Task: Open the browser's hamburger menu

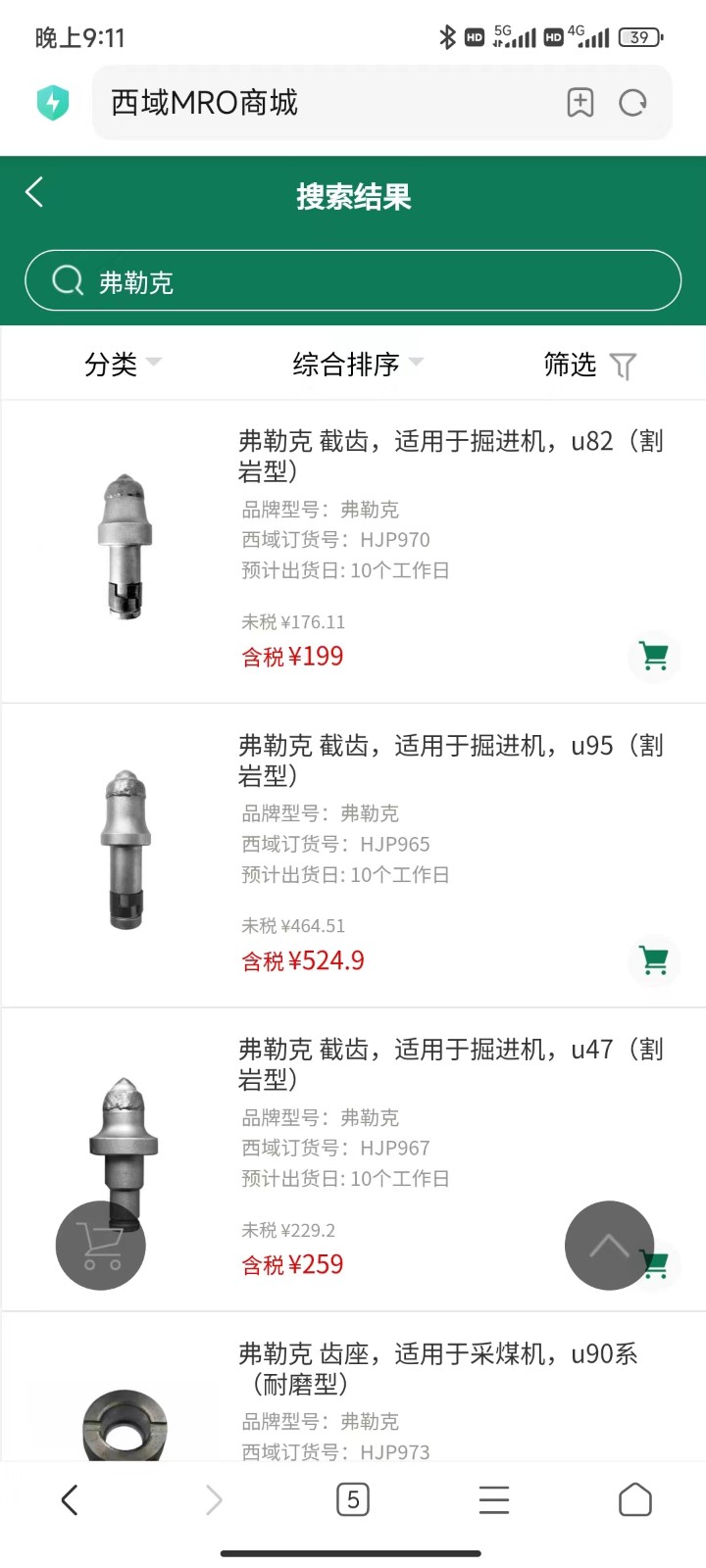Action: click(x=494, y=1499)
